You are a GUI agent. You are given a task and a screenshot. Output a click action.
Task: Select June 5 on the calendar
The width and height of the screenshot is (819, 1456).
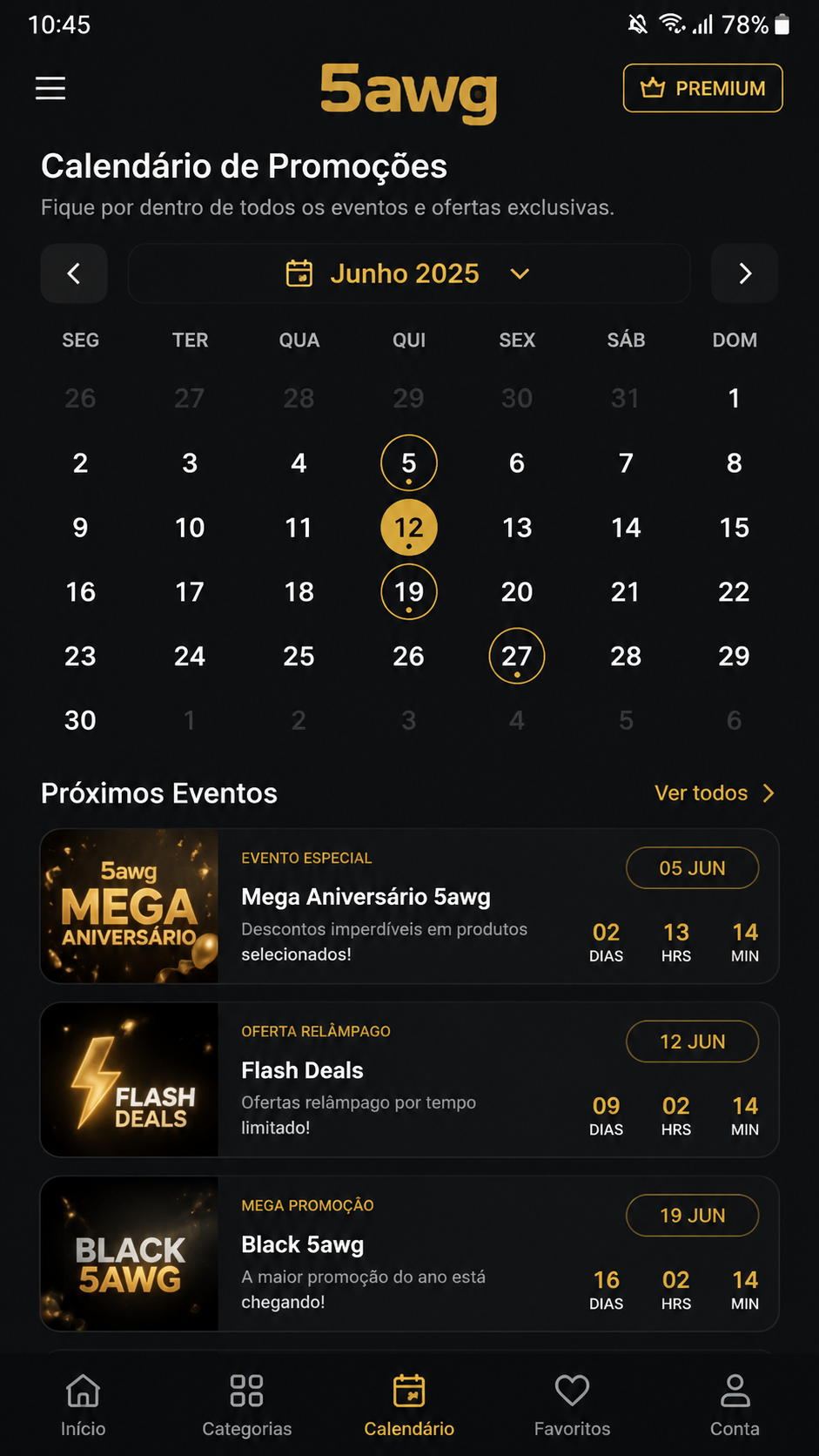click(x=409, y=462)
